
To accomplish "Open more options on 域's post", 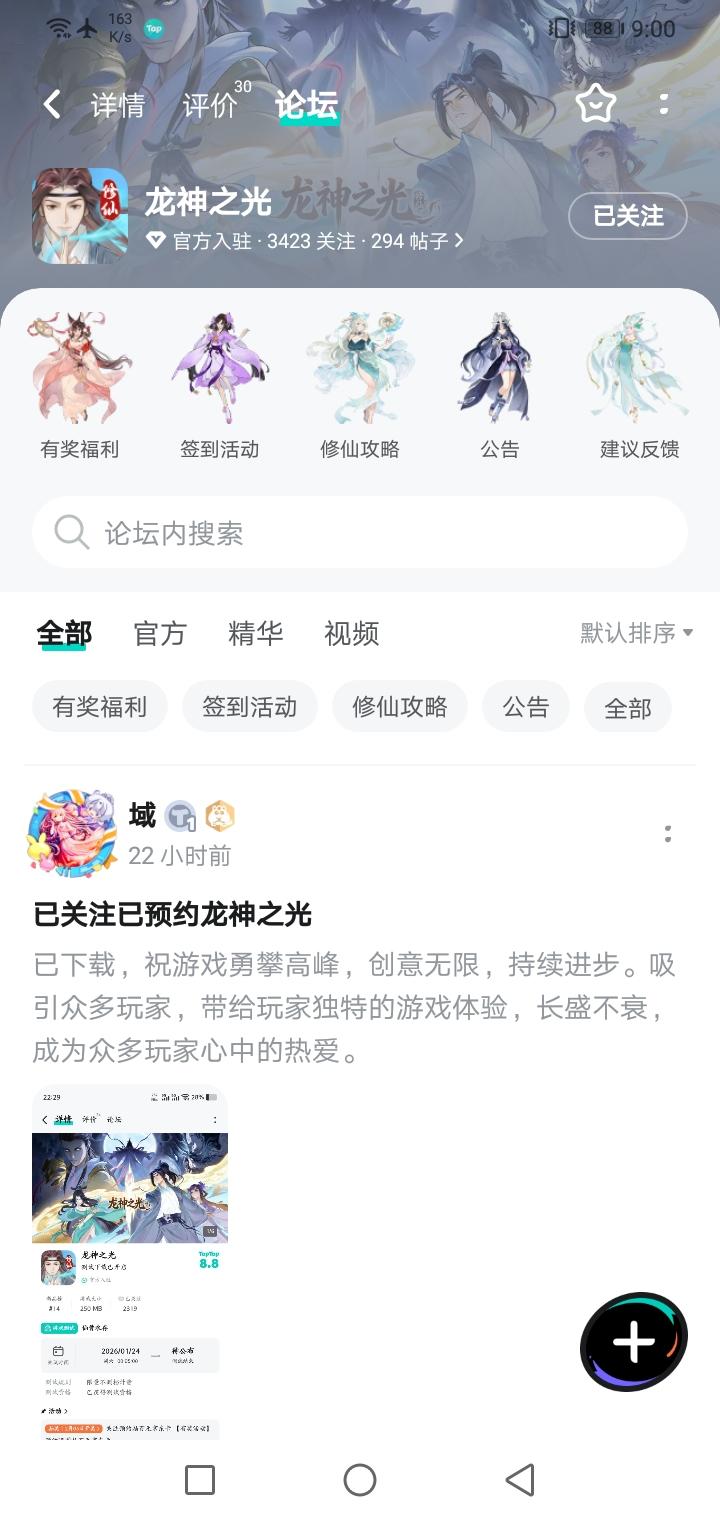I will [x=668, y=834].
